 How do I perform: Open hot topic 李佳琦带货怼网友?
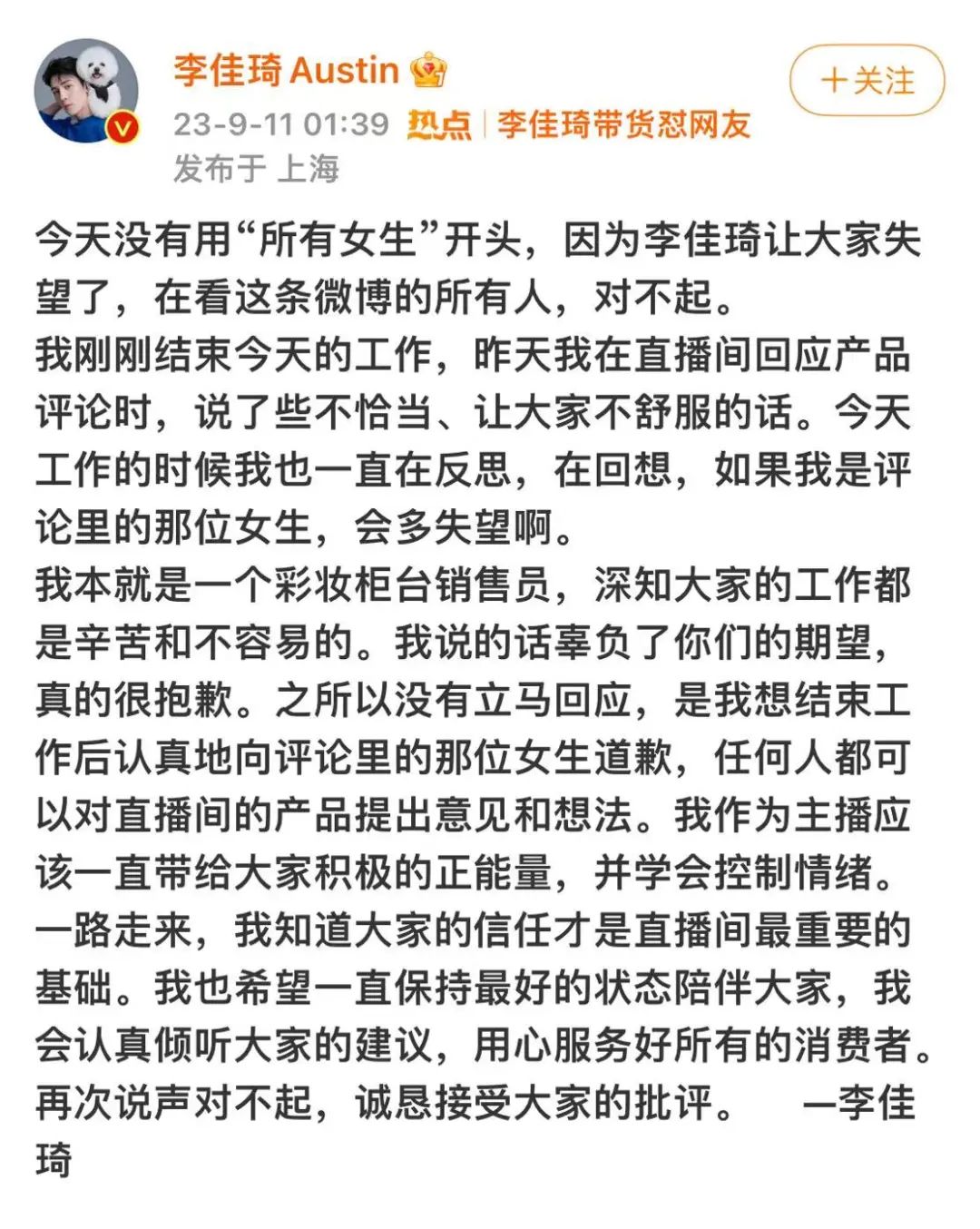click(x=623, y=124)
